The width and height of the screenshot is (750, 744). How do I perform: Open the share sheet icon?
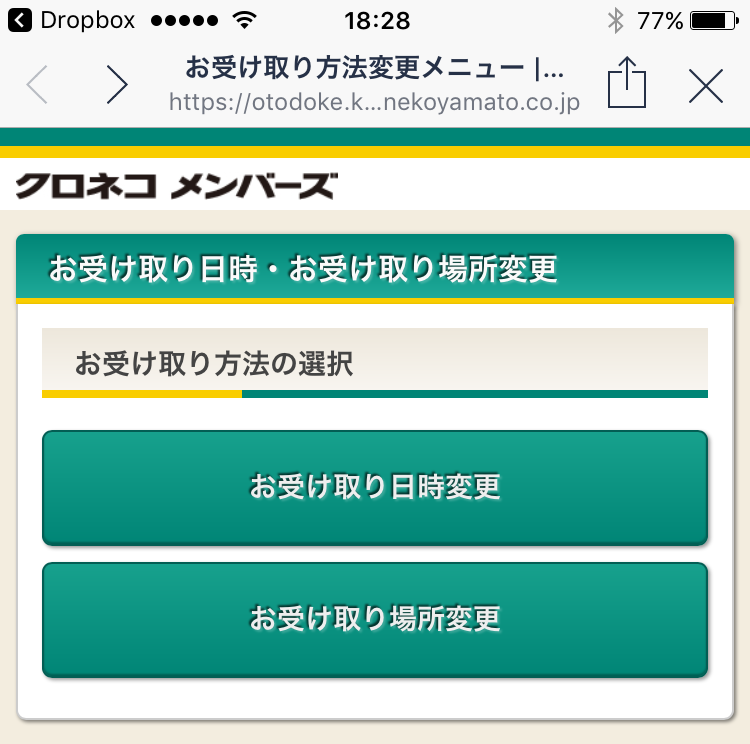(x=627, y=84)
